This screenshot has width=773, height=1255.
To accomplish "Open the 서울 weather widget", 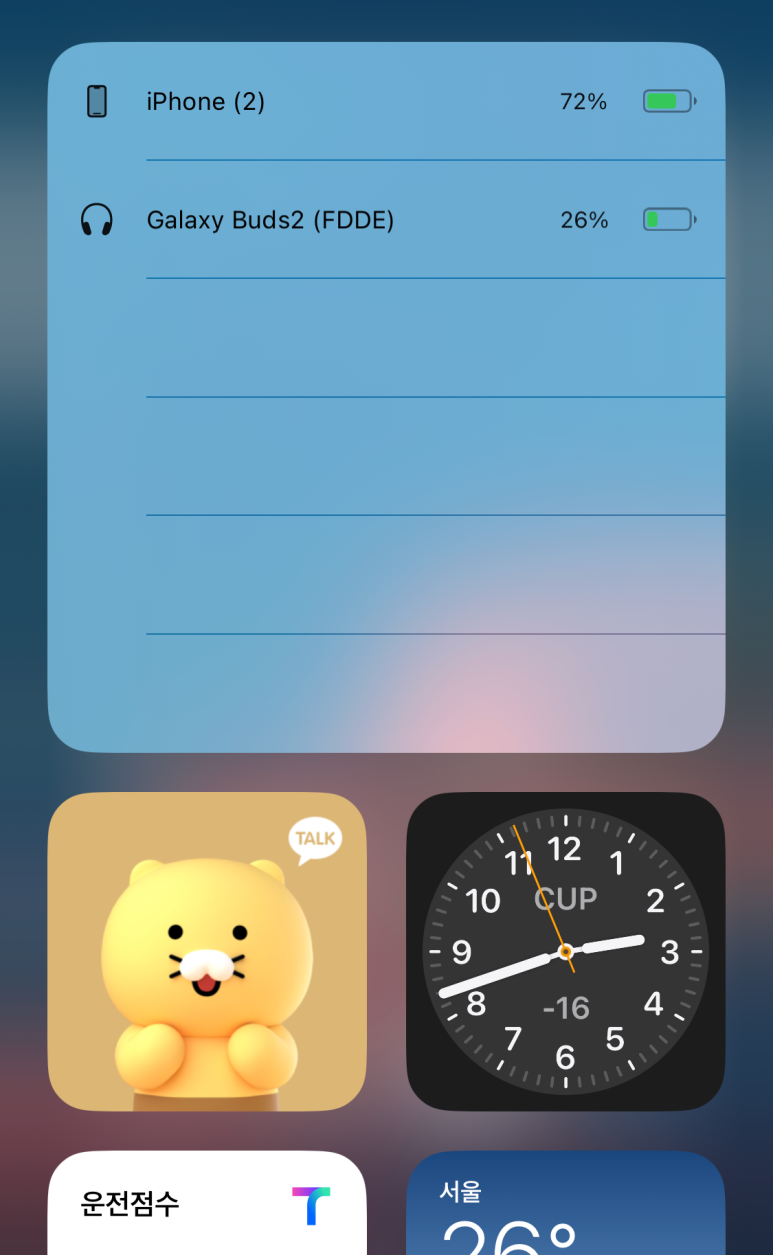I will point(565,1203).
